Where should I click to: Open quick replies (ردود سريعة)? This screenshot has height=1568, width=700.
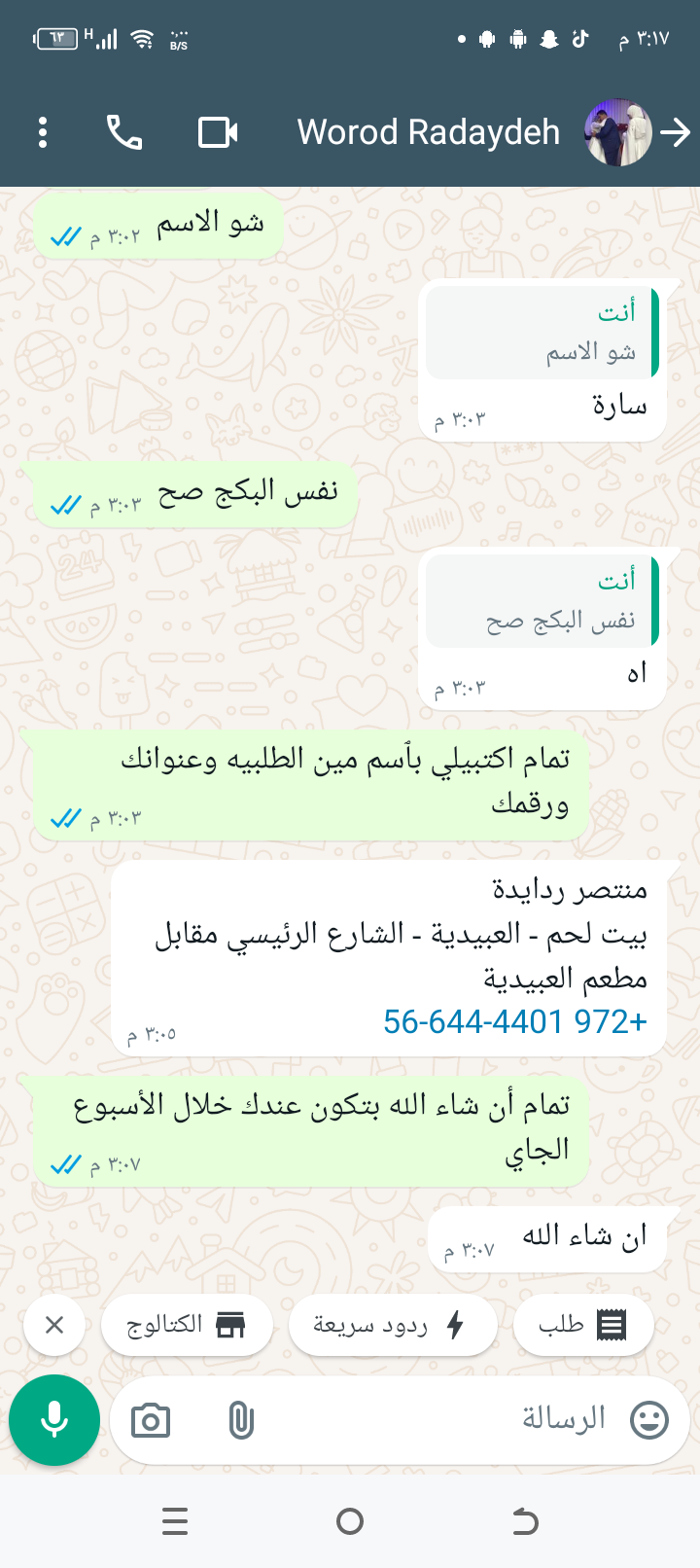[x=392, y=1325]
